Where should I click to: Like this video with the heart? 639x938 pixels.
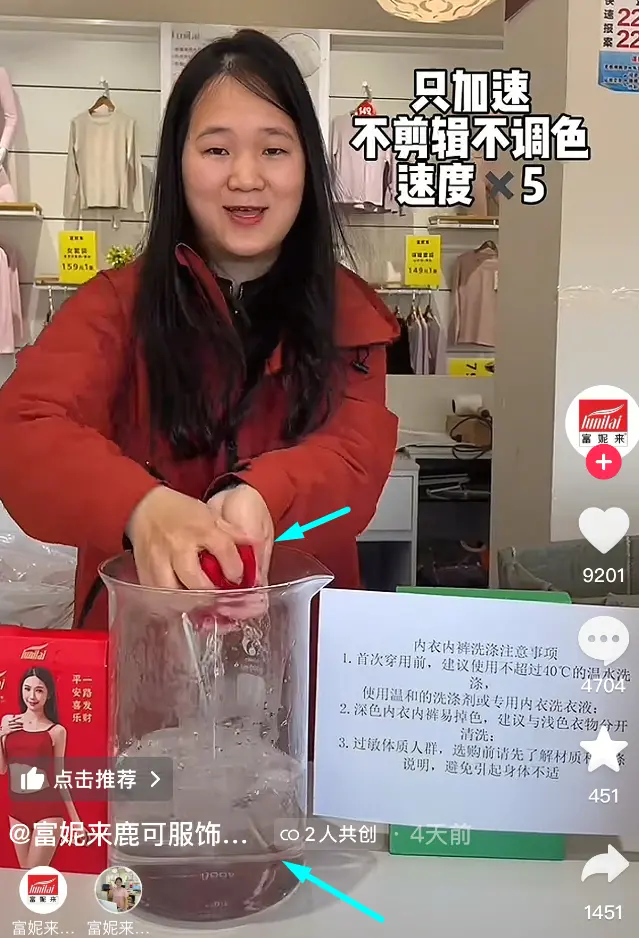(x=604, y=530)
